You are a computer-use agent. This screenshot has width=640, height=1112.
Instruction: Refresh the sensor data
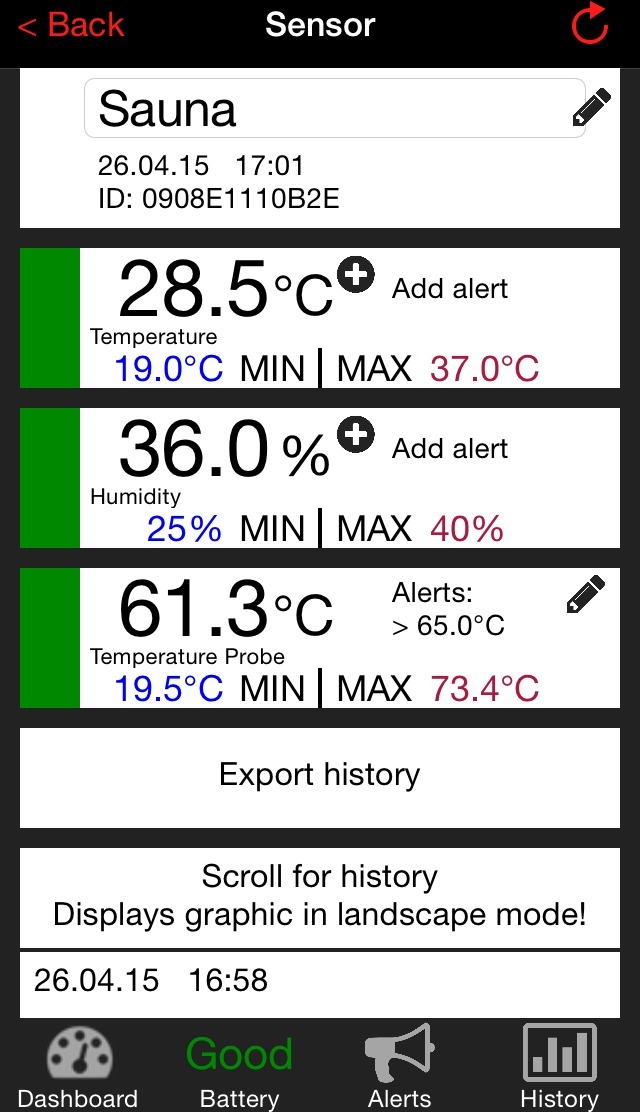click(590, 25)
